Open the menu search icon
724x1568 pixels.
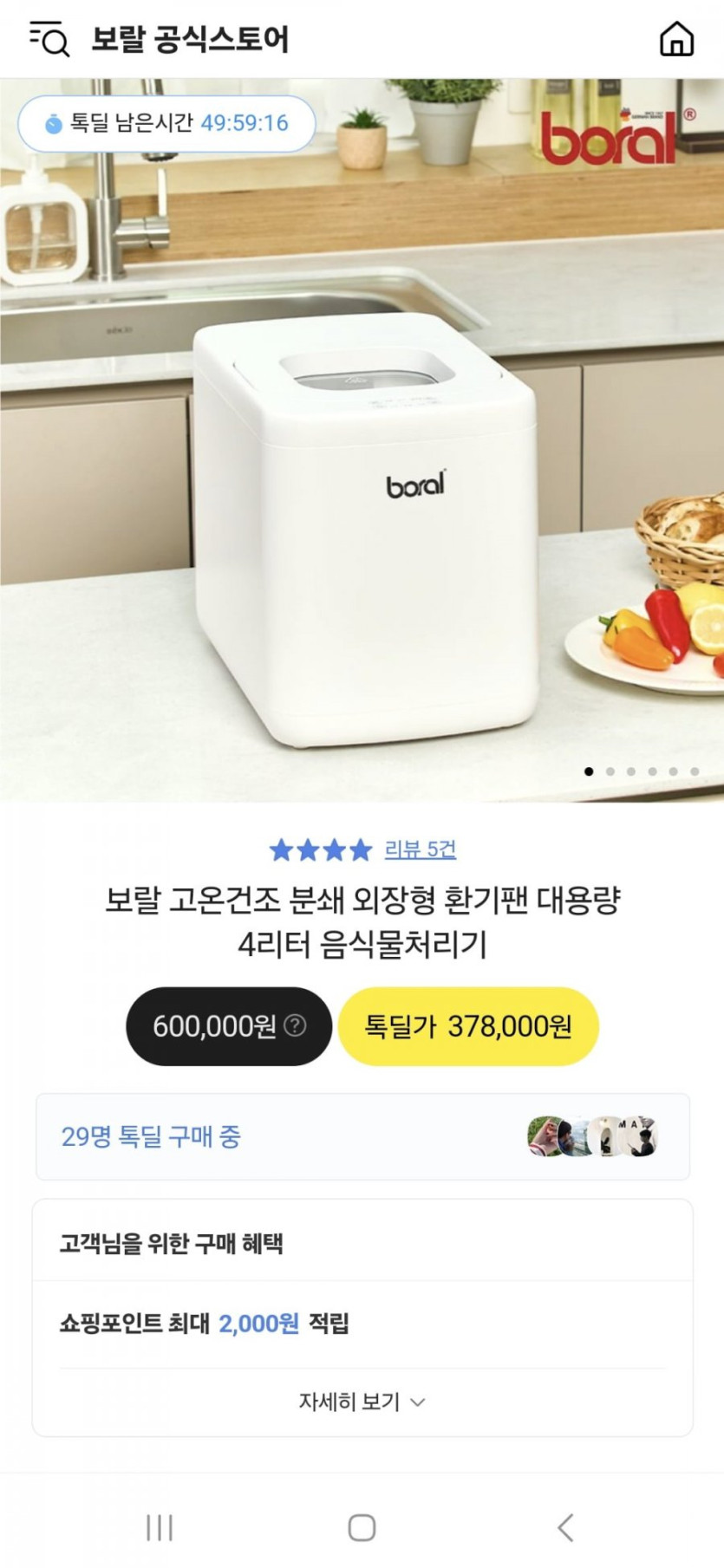tap(49, 39)
